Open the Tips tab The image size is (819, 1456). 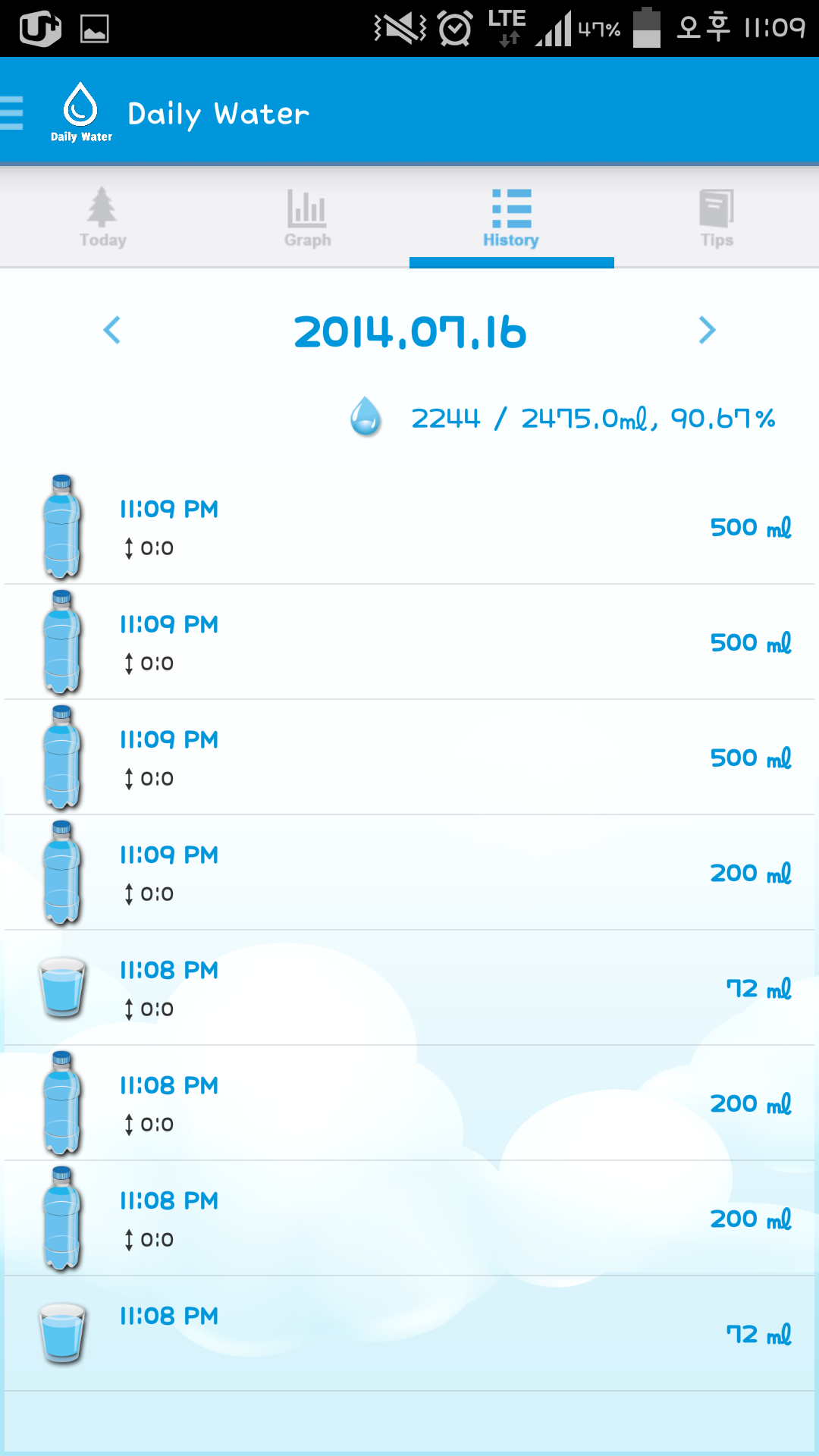coord(717,218)
